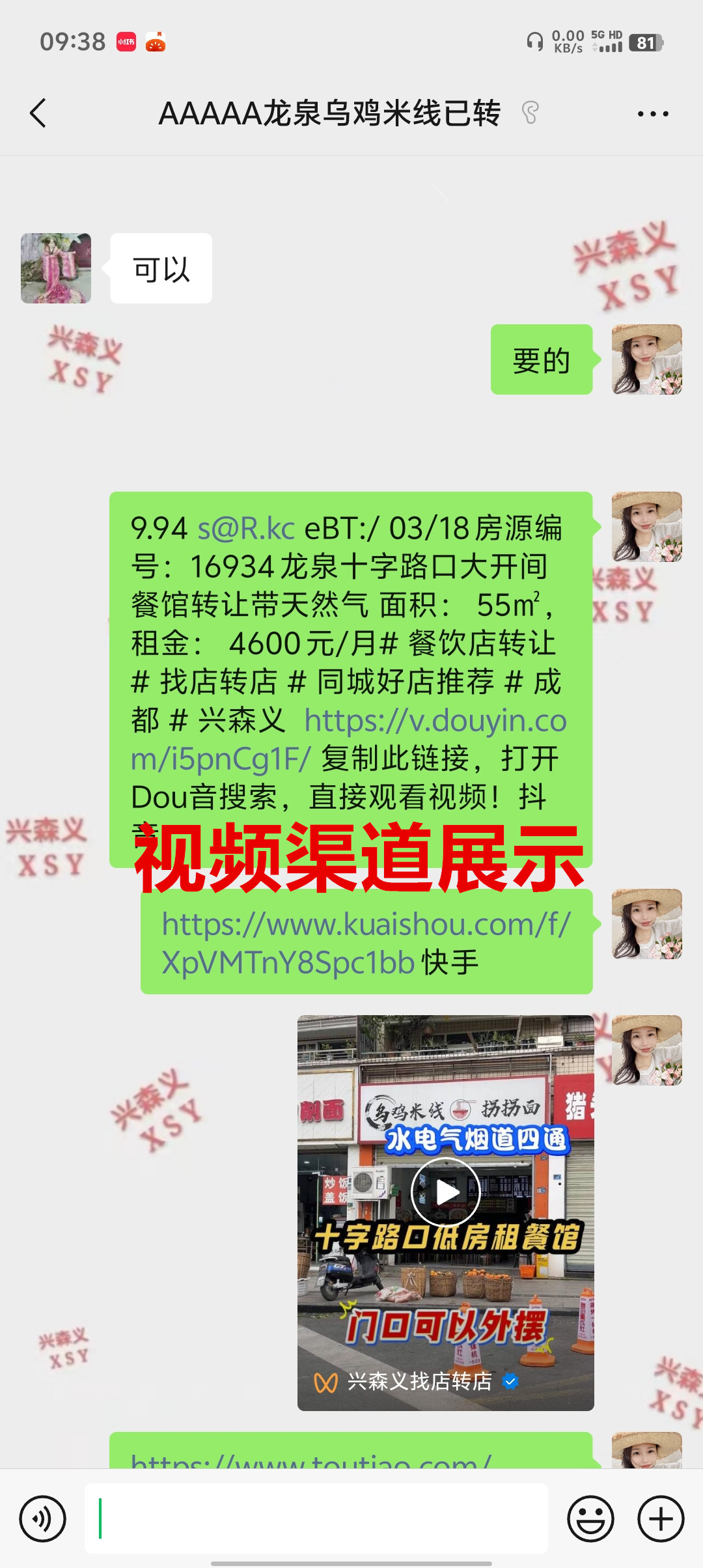
Task: Open the chat info overflow menu
Action: click(652, 114)
